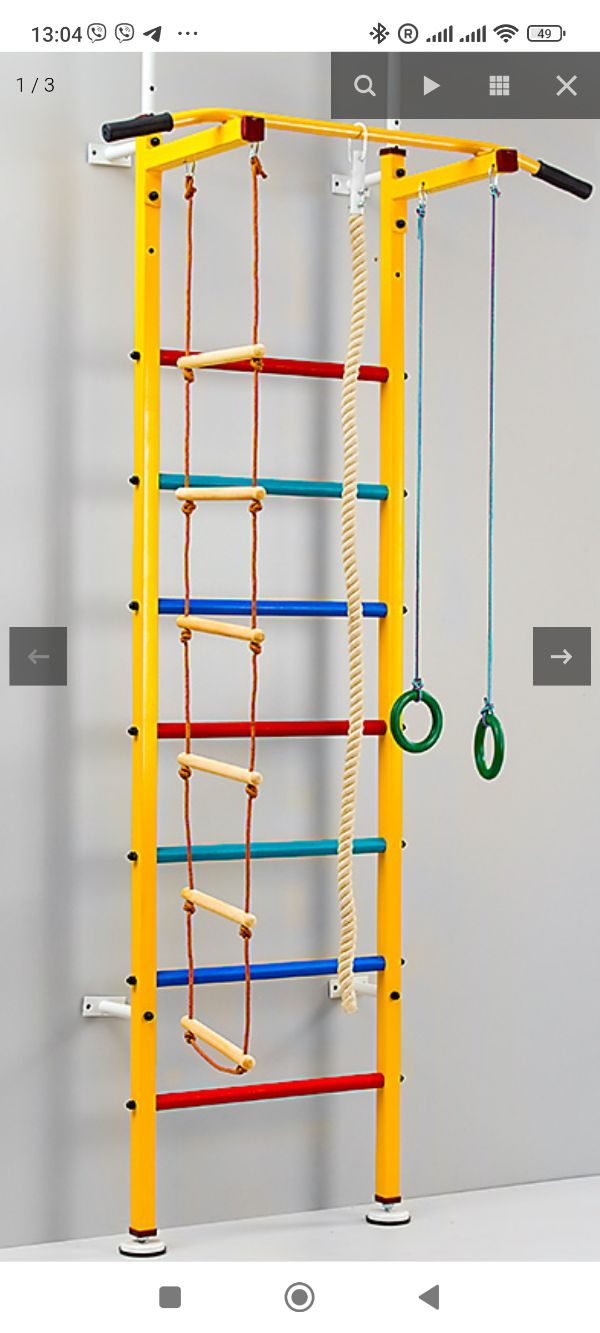
Task: Tap the system home button
Action: (299, 1297)
